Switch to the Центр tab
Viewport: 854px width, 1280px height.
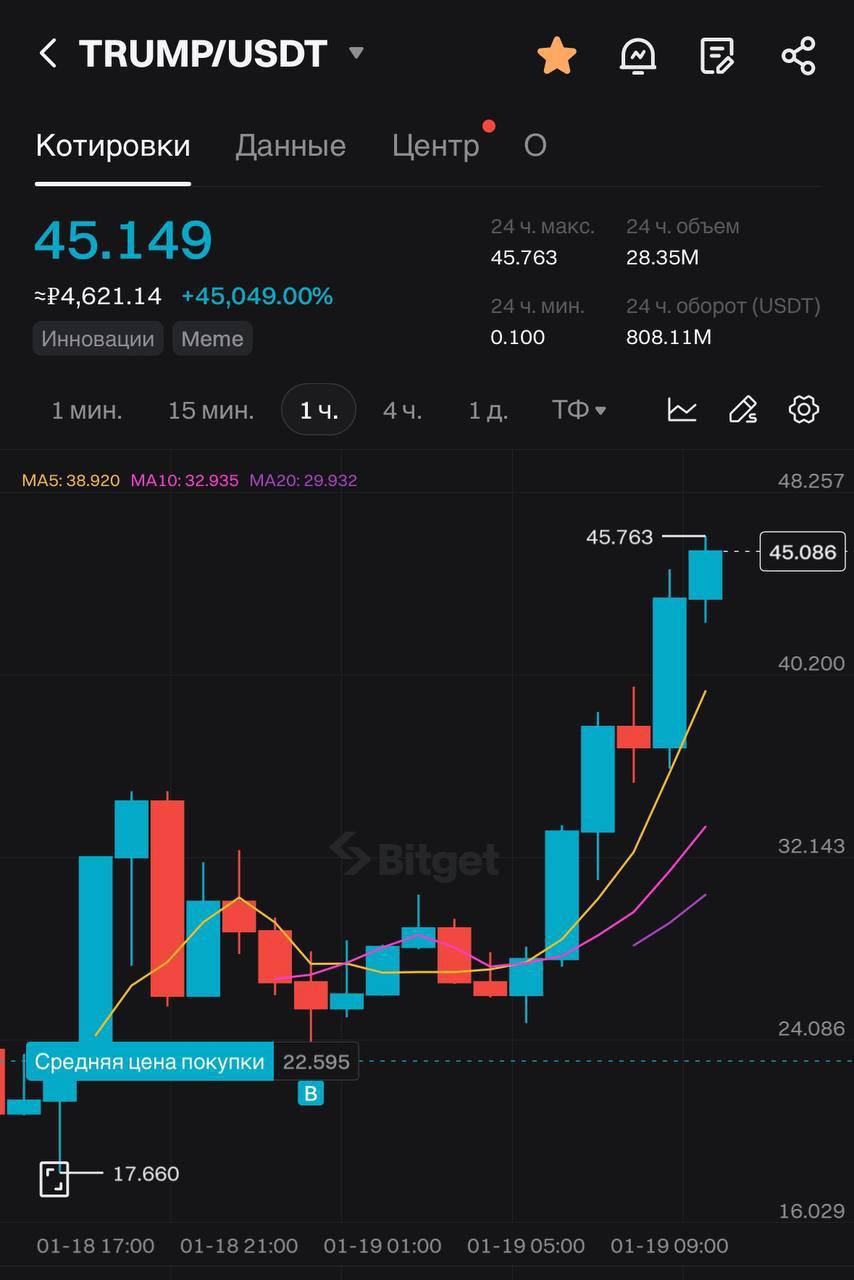[x=435, y=146]
